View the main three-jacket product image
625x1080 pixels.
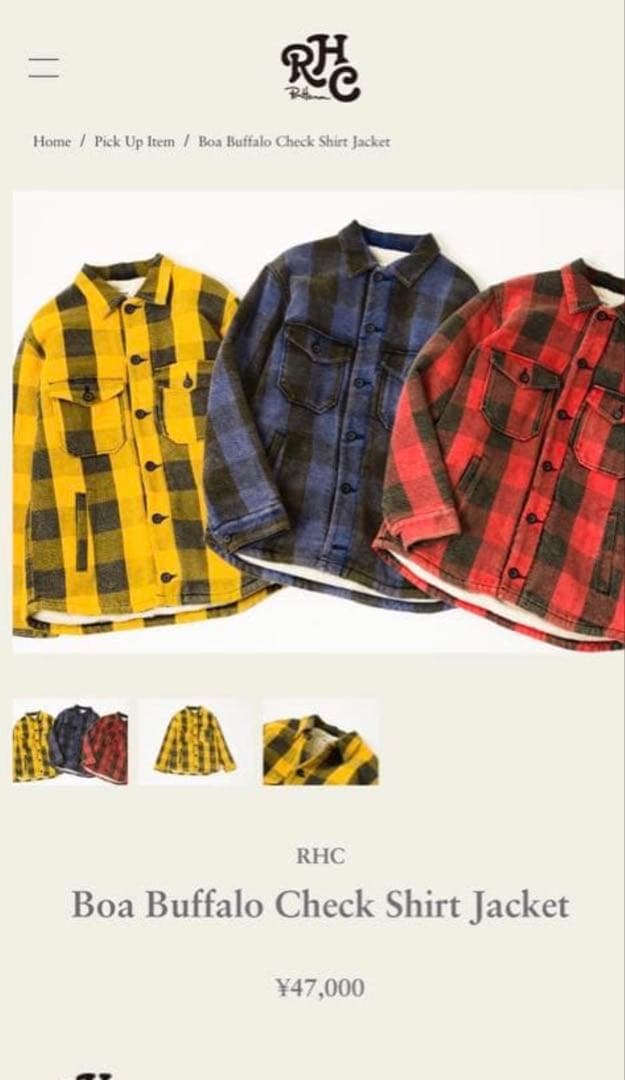click(x=318, y=421)
